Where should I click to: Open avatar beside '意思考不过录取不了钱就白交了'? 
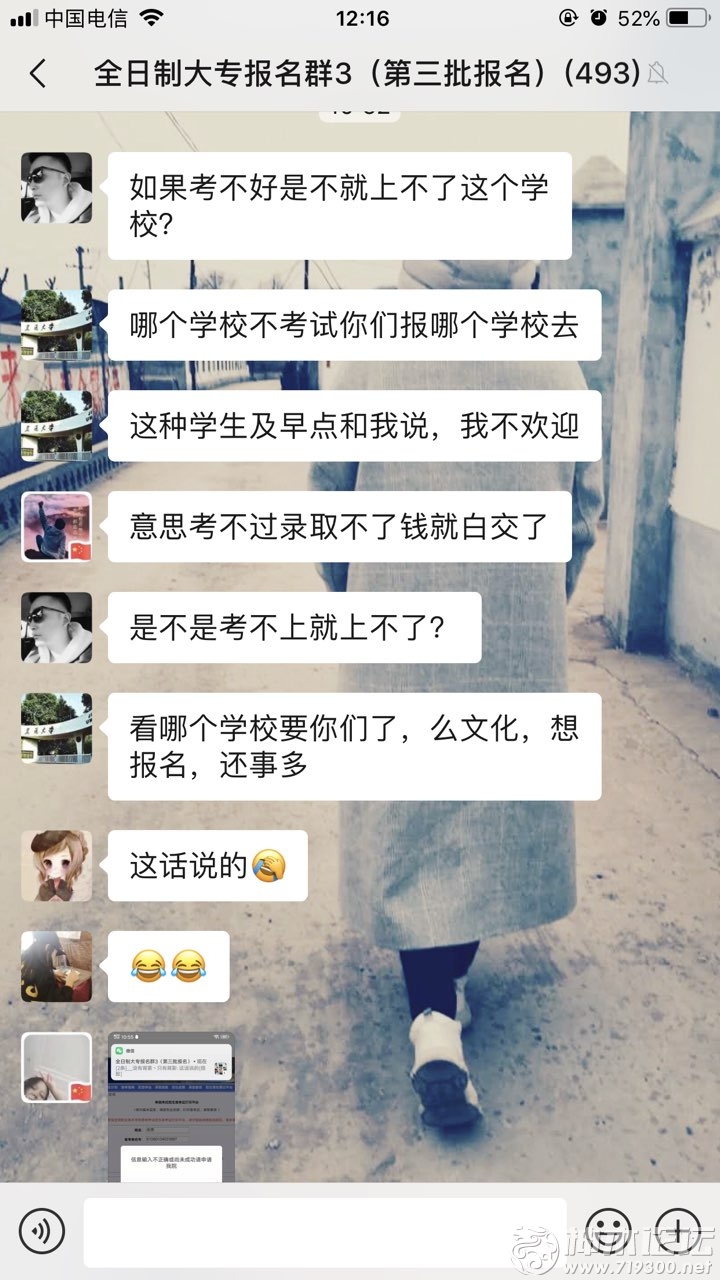[57, 527]
